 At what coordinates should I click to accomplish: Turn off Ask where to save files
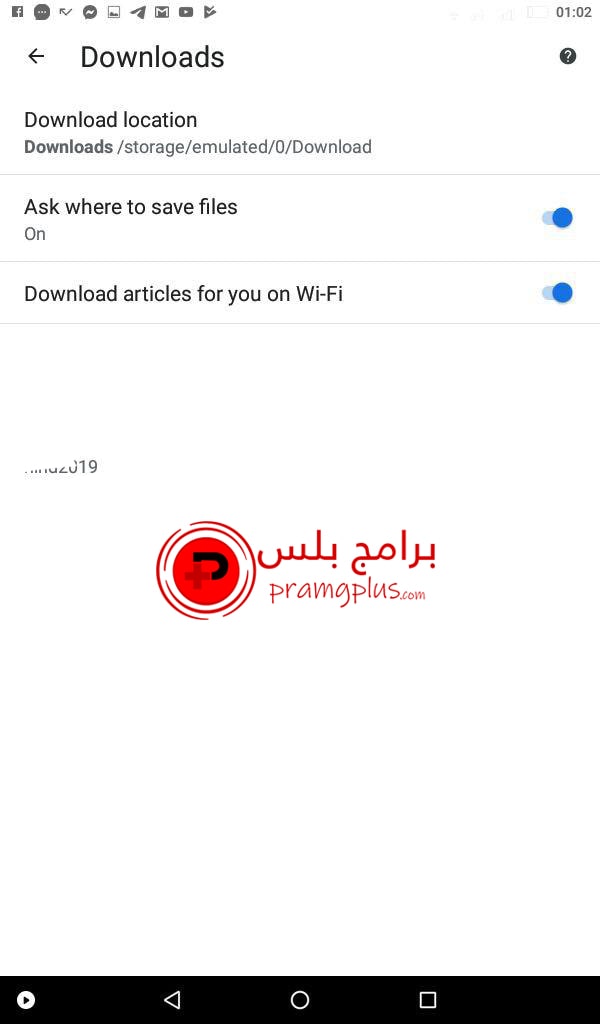[558, 218]
